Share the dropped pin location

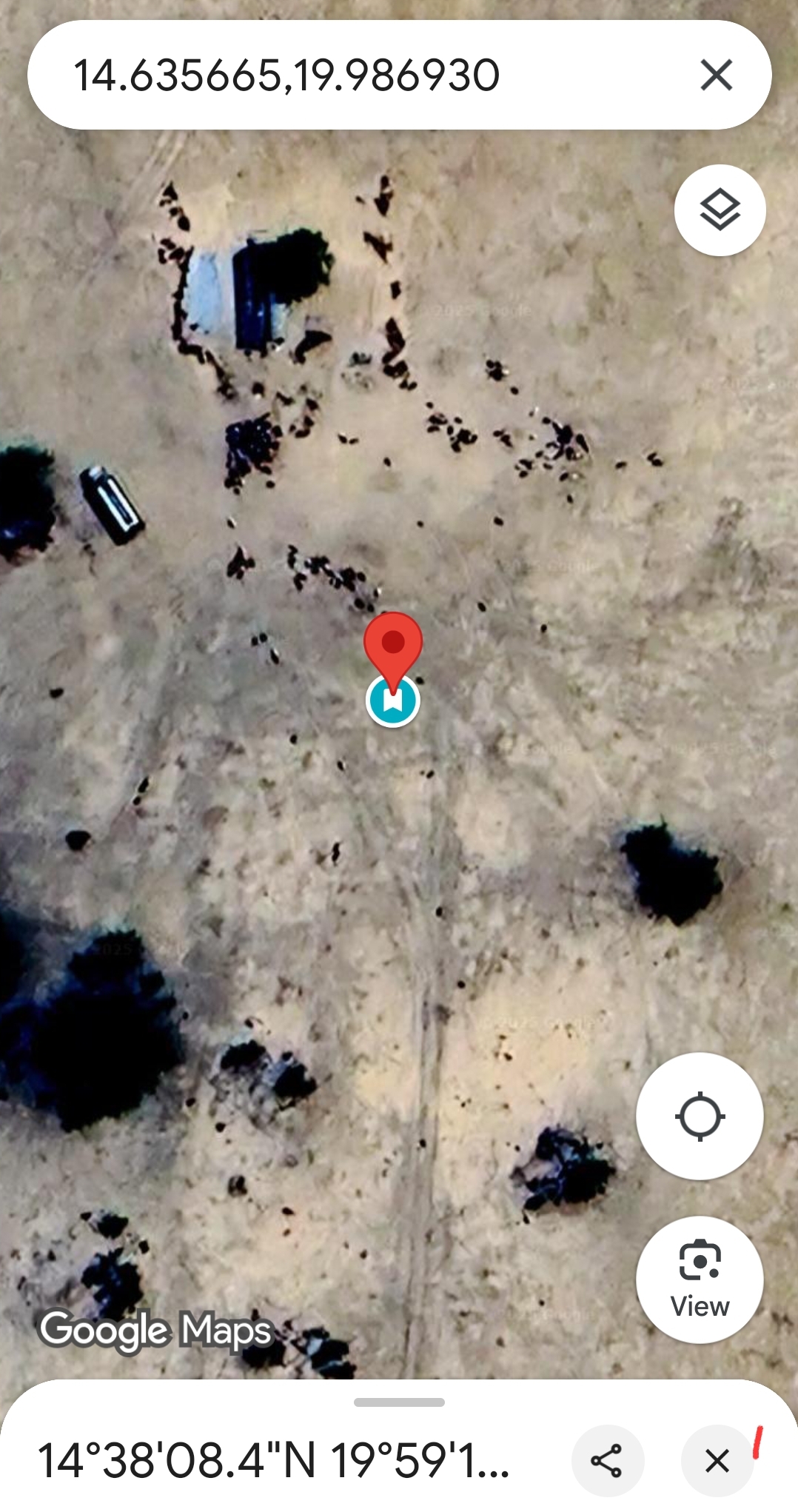pyautogui.click(x=607, y=1461)
